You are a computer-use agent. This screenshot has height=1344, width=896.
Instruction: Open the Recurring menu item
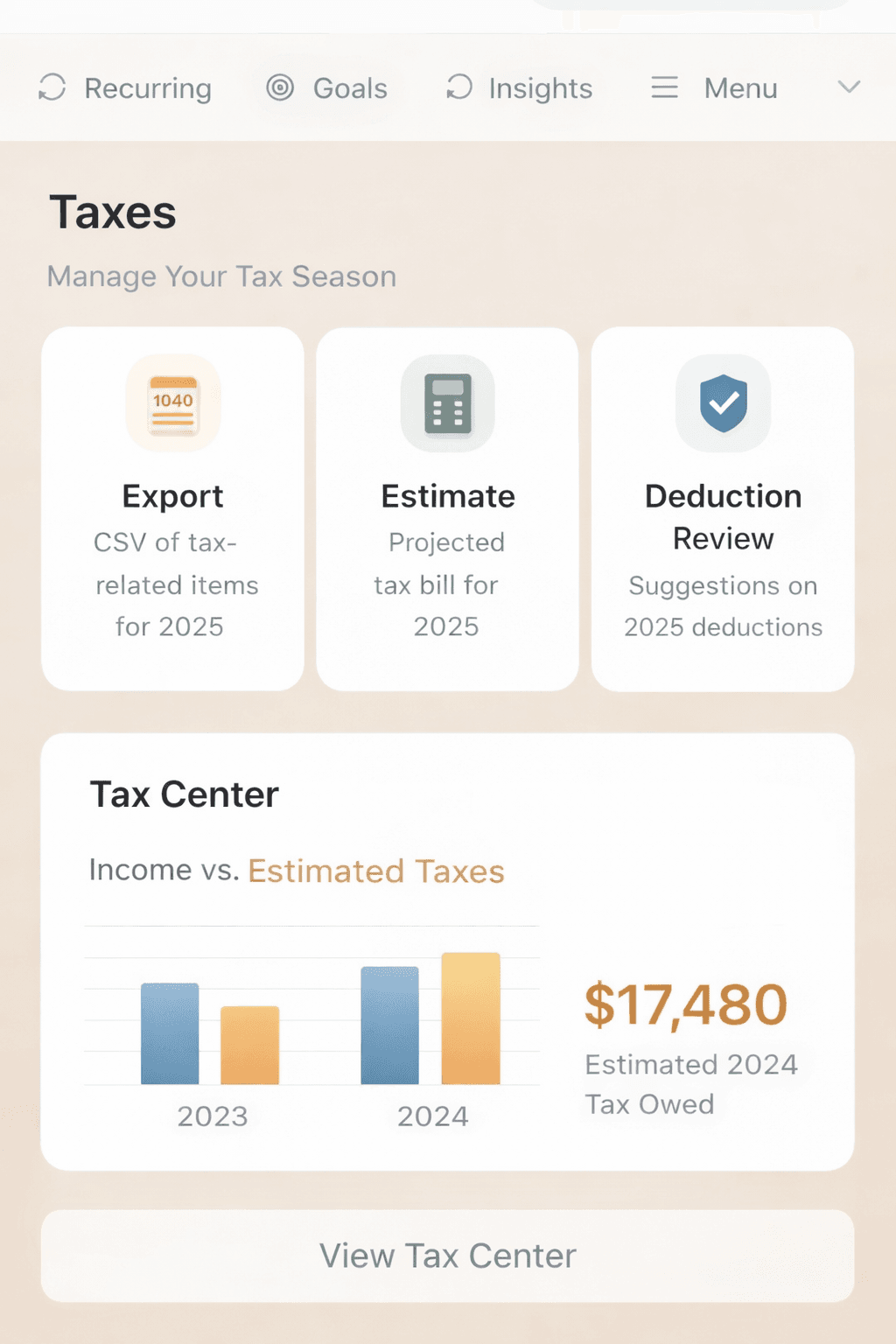(125, 87)
